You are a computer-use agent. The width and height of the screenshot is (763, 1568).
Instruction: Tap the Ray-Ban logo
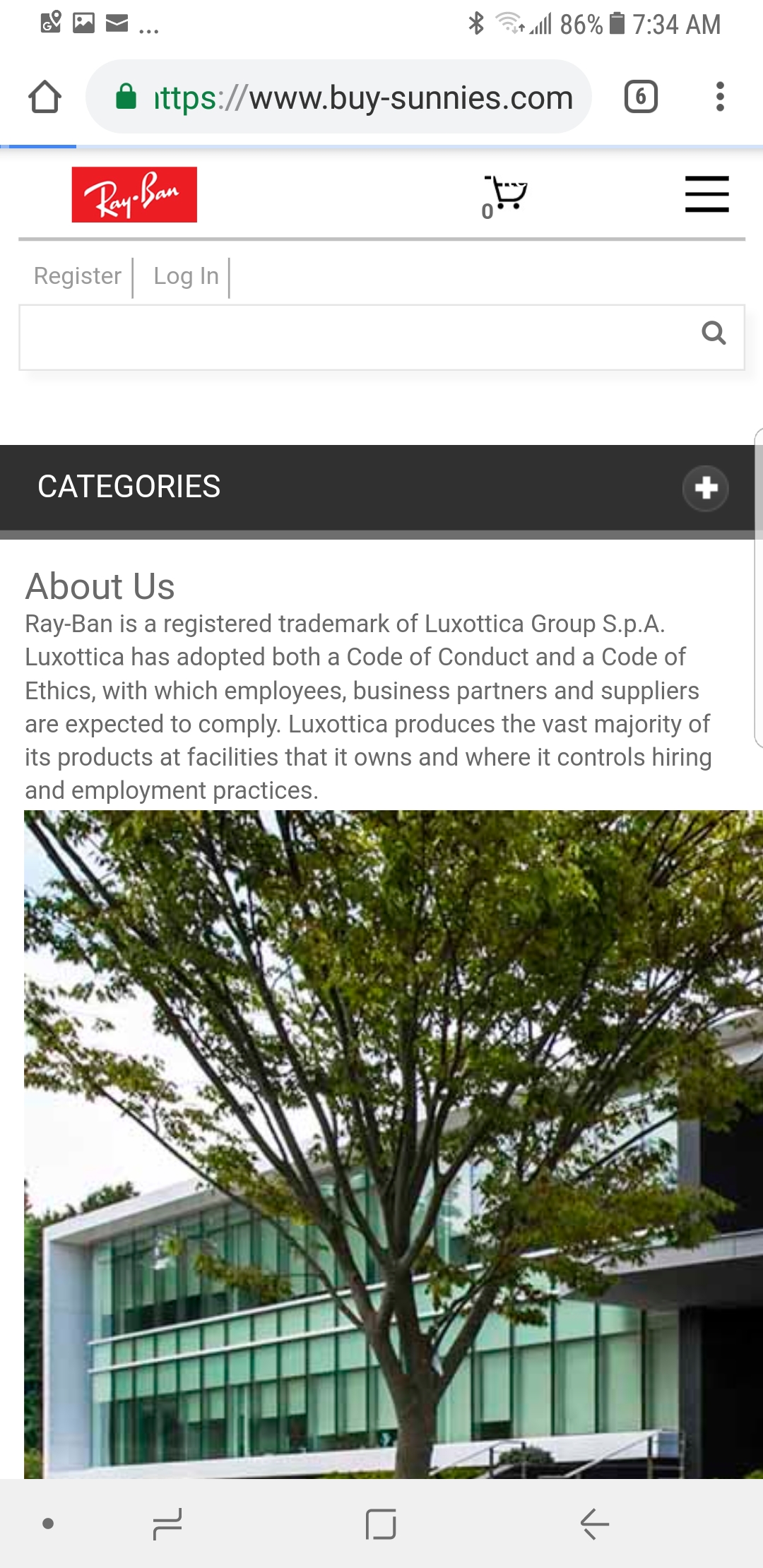(x=134, y=195)
